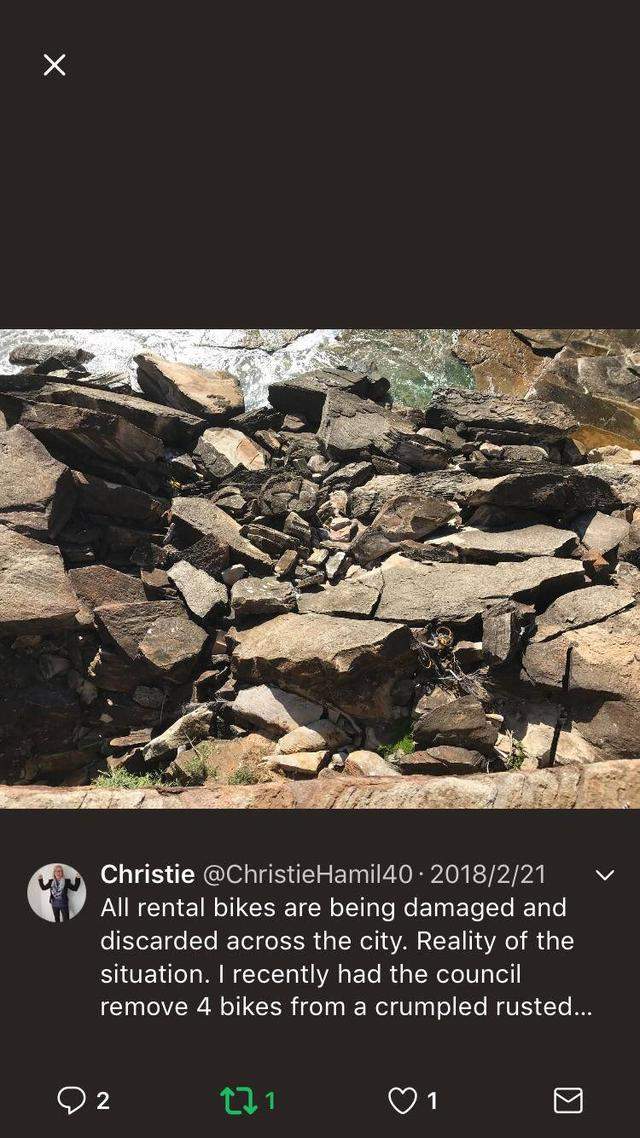This screenshot has width=640, height=1138.
Task: Like Christie's tweet
Action: click(402, 1101)
